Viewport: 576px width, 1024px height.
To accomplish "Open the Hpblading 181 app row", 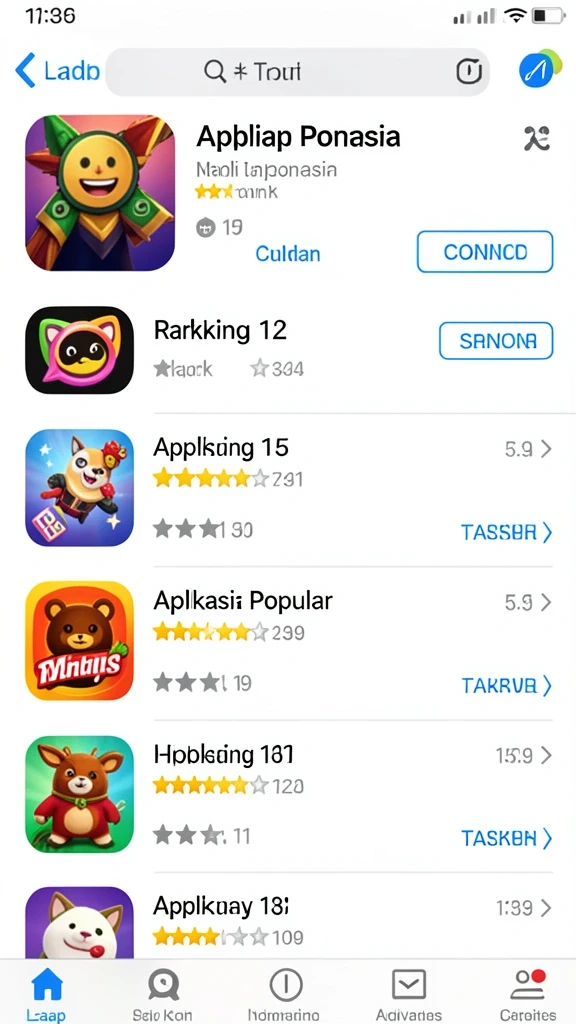I will pyautogui.click(x=289, y=794).
